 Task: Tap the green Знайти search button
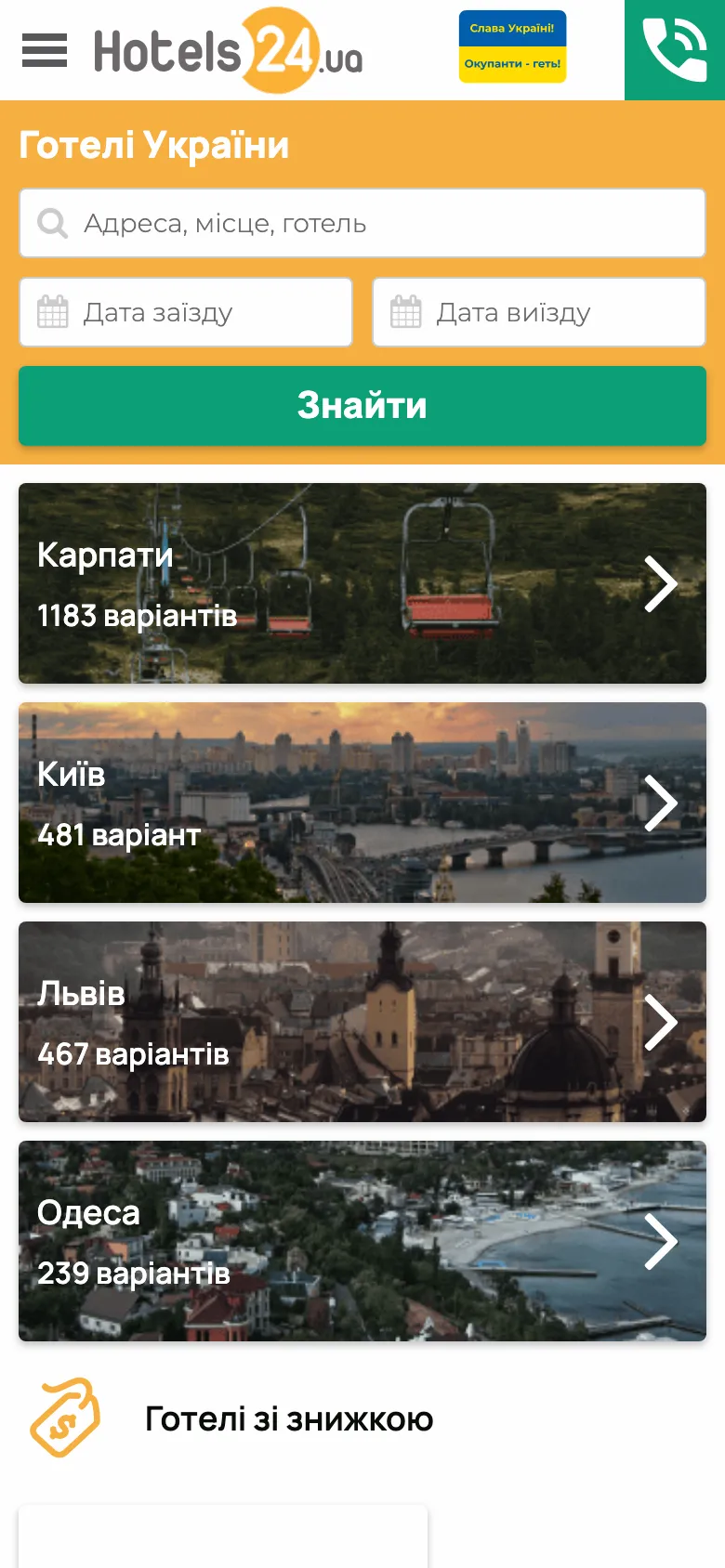(362, 406)
